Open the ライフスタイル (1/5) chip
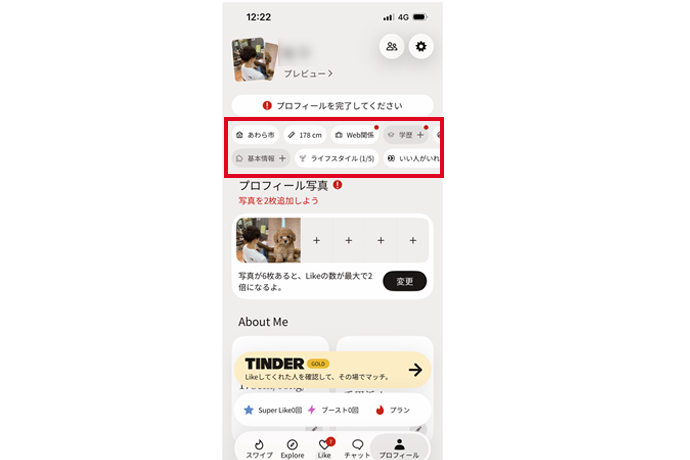 [337, 158]
